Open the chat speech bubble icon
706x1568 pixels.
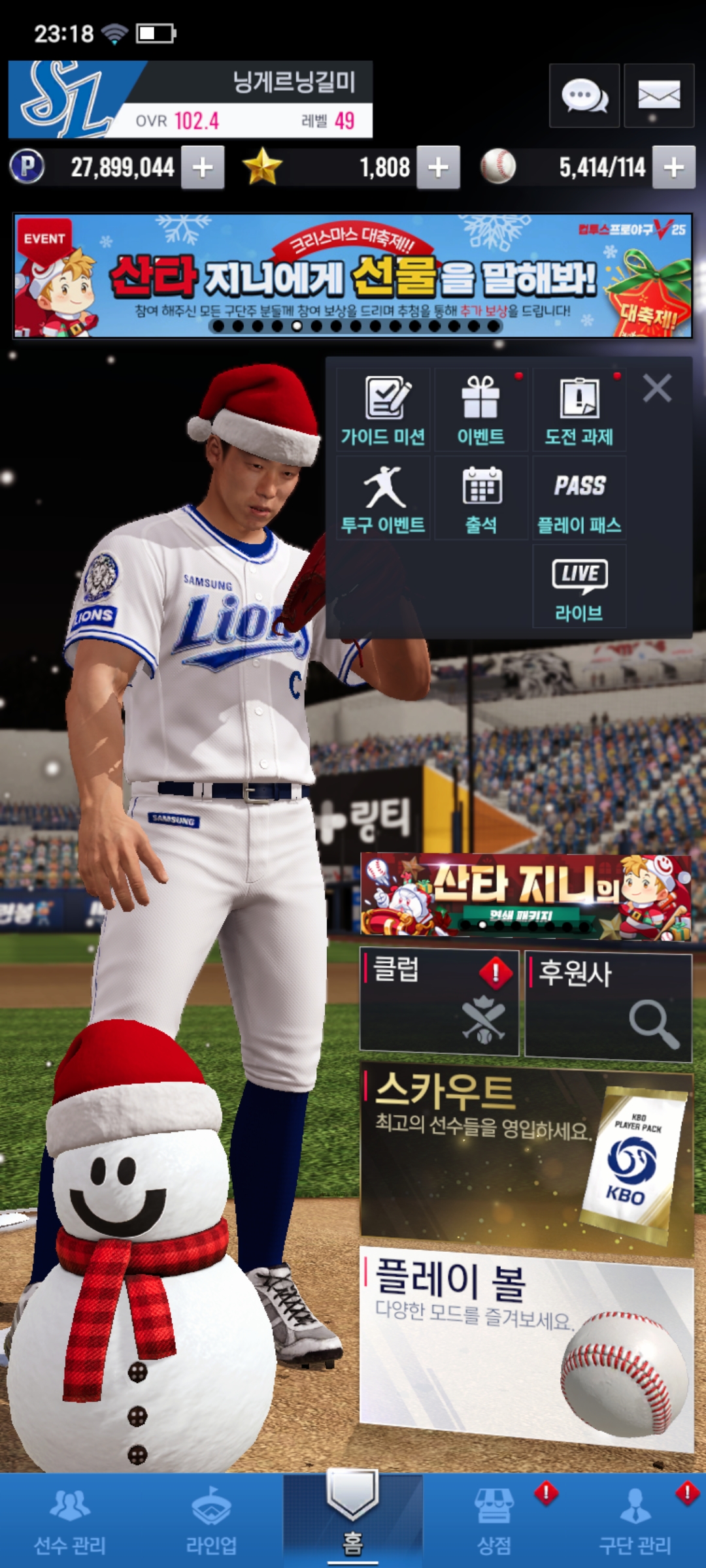(584, 96)
